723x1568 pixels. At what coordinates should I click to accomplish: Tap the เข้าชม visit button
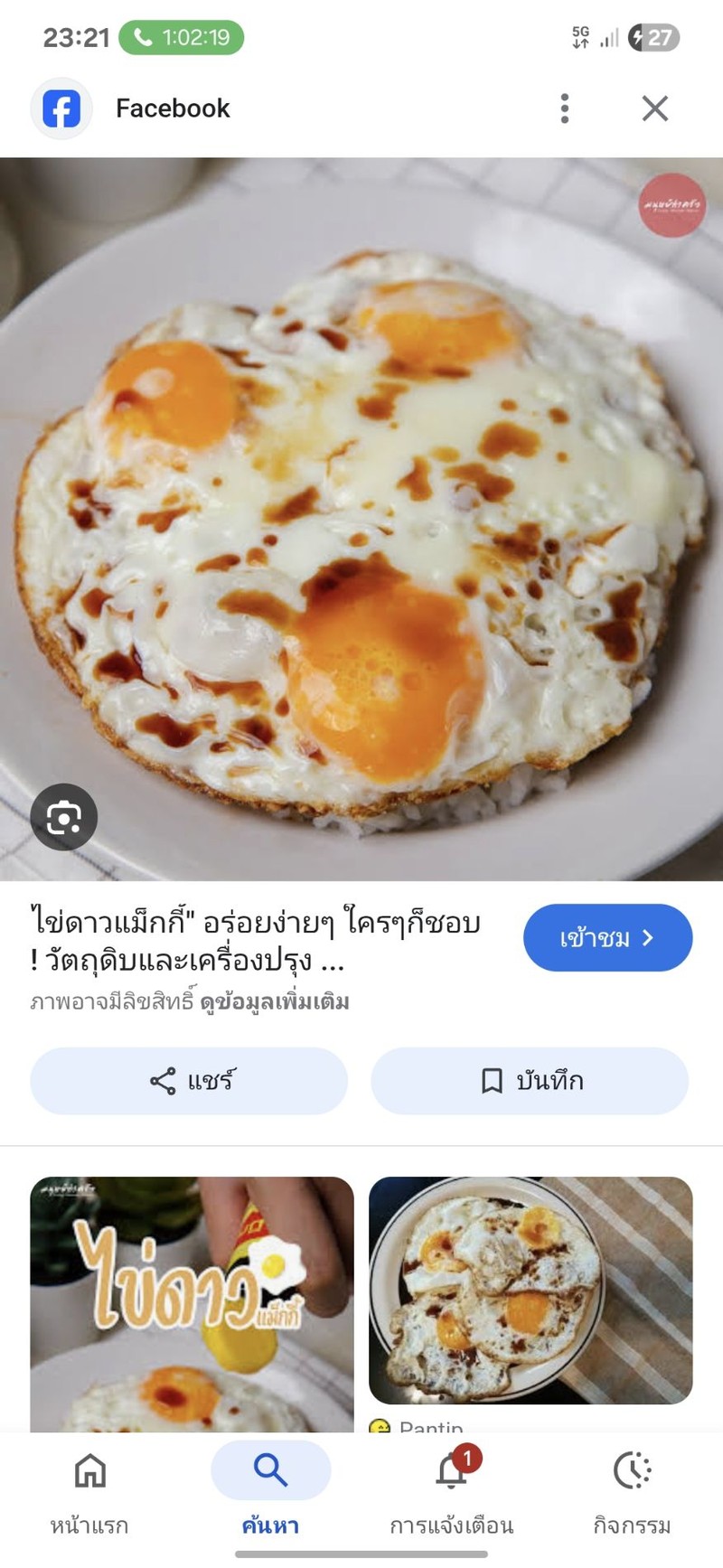pyautogui.click(x=607, y=937)
